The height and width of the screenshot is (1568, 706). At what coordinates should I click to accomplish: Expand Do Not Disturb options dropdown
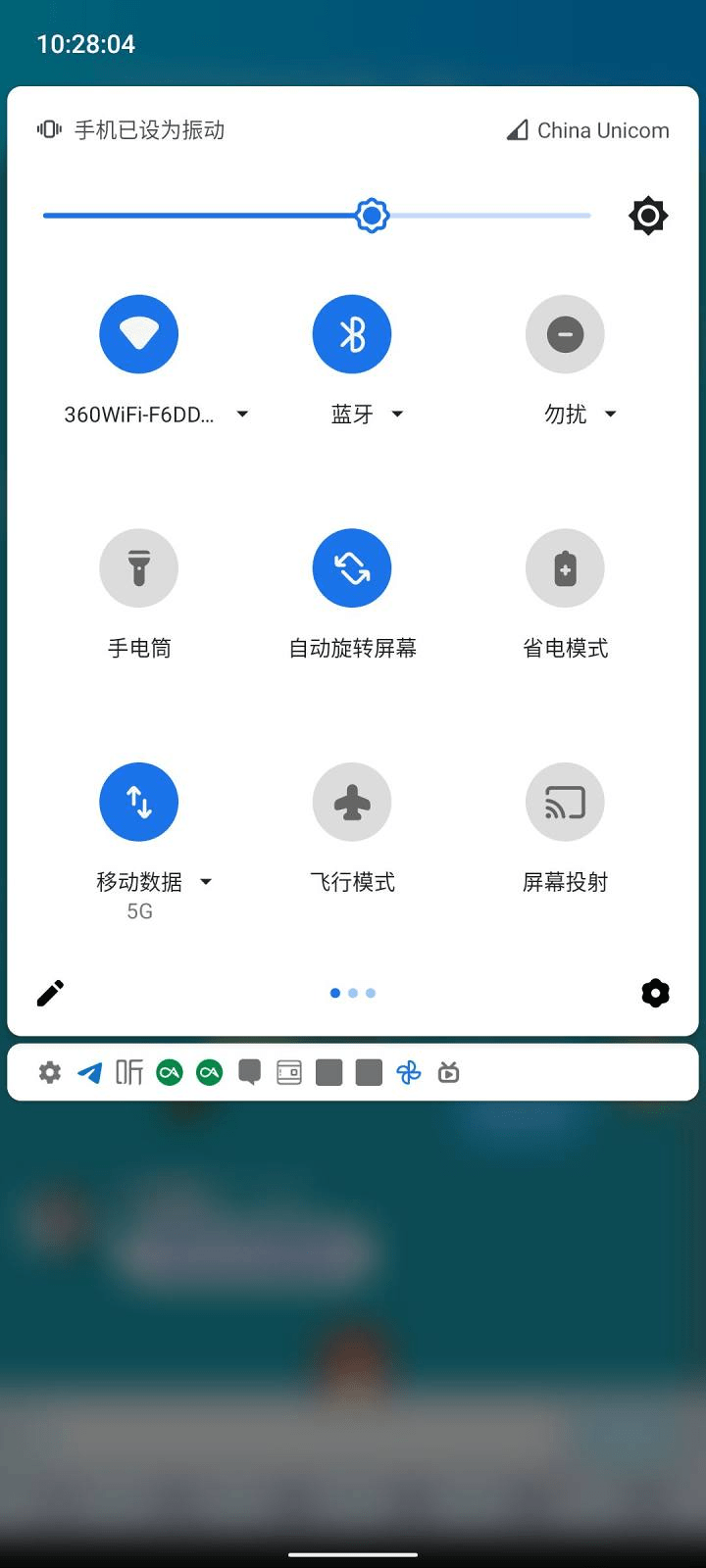point(610,414)
